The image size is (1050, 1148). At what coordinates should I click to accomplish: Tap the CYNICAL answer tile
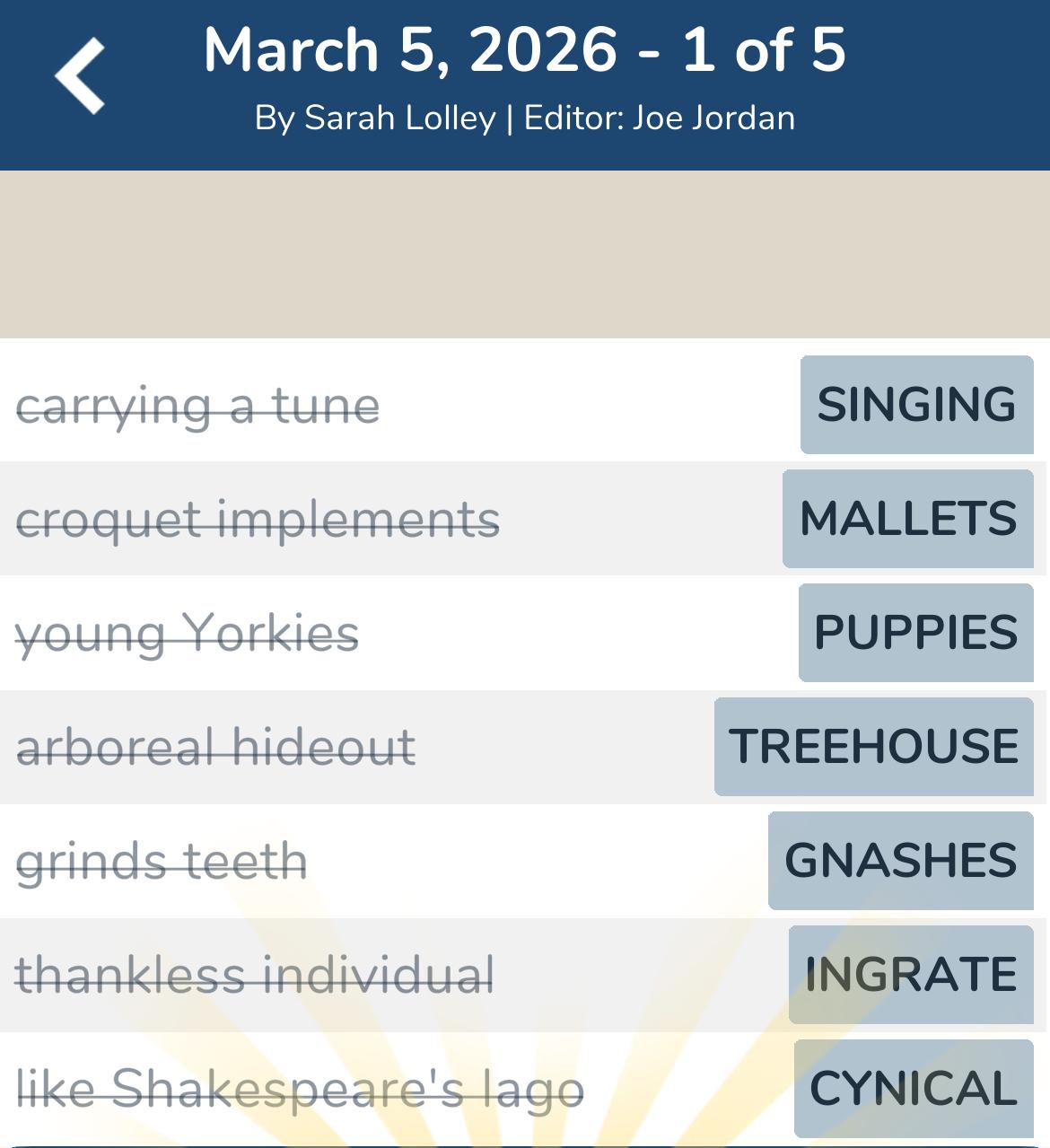tap(912, 1089)
